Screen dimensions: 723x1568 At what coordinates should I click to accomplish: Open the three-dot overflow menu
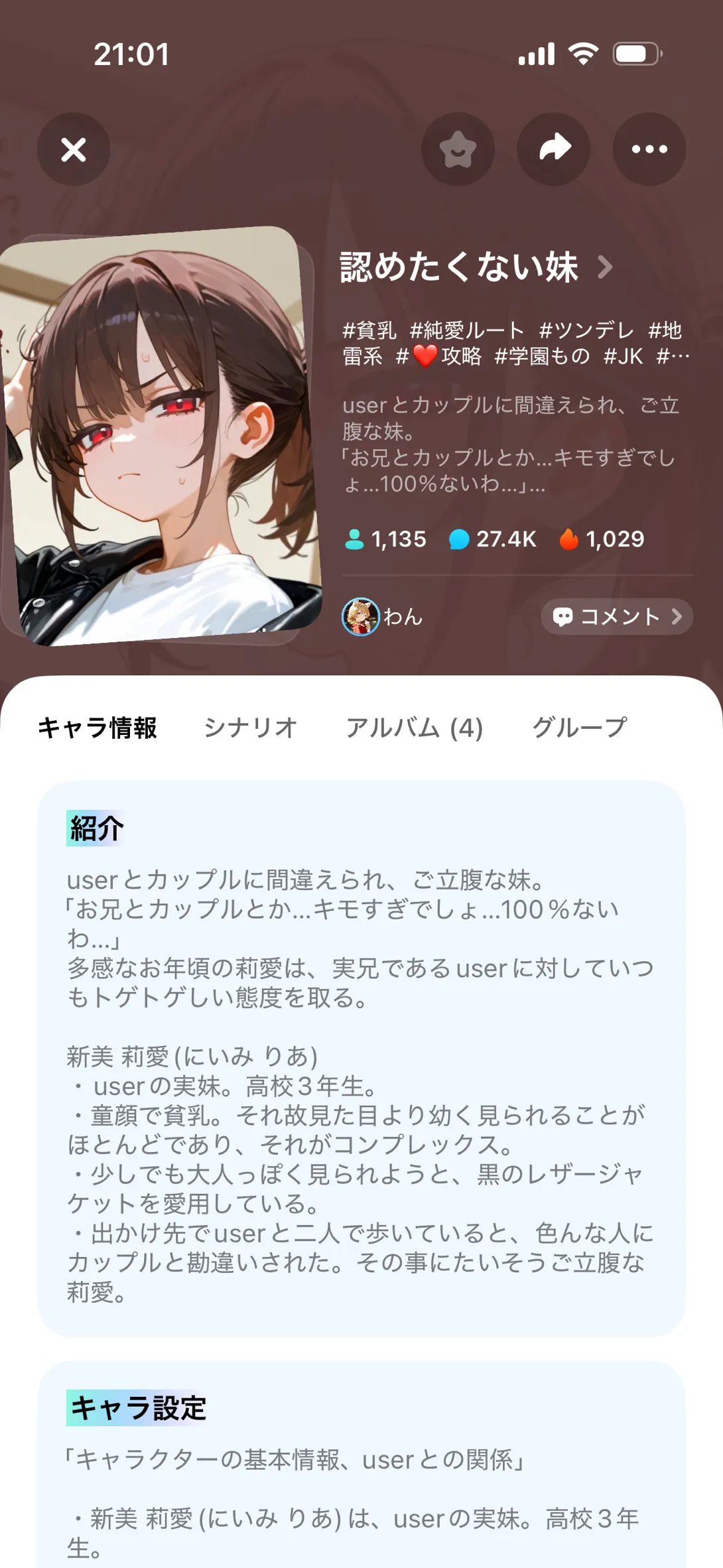[x=649, y=149]
